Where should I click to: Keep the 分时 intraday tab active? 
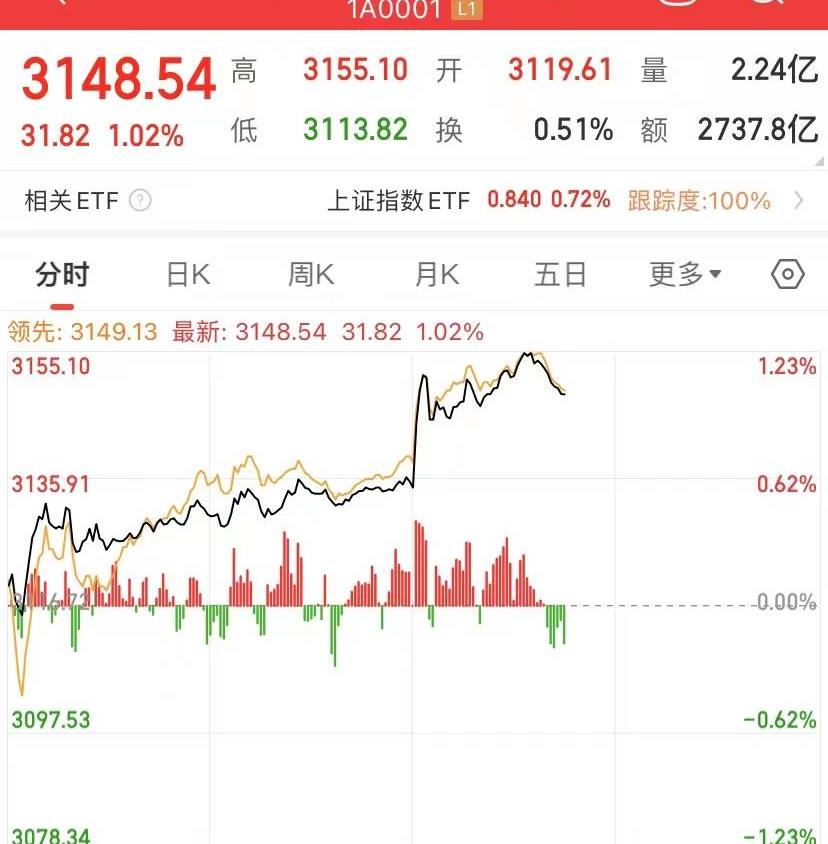coord(60,274)
